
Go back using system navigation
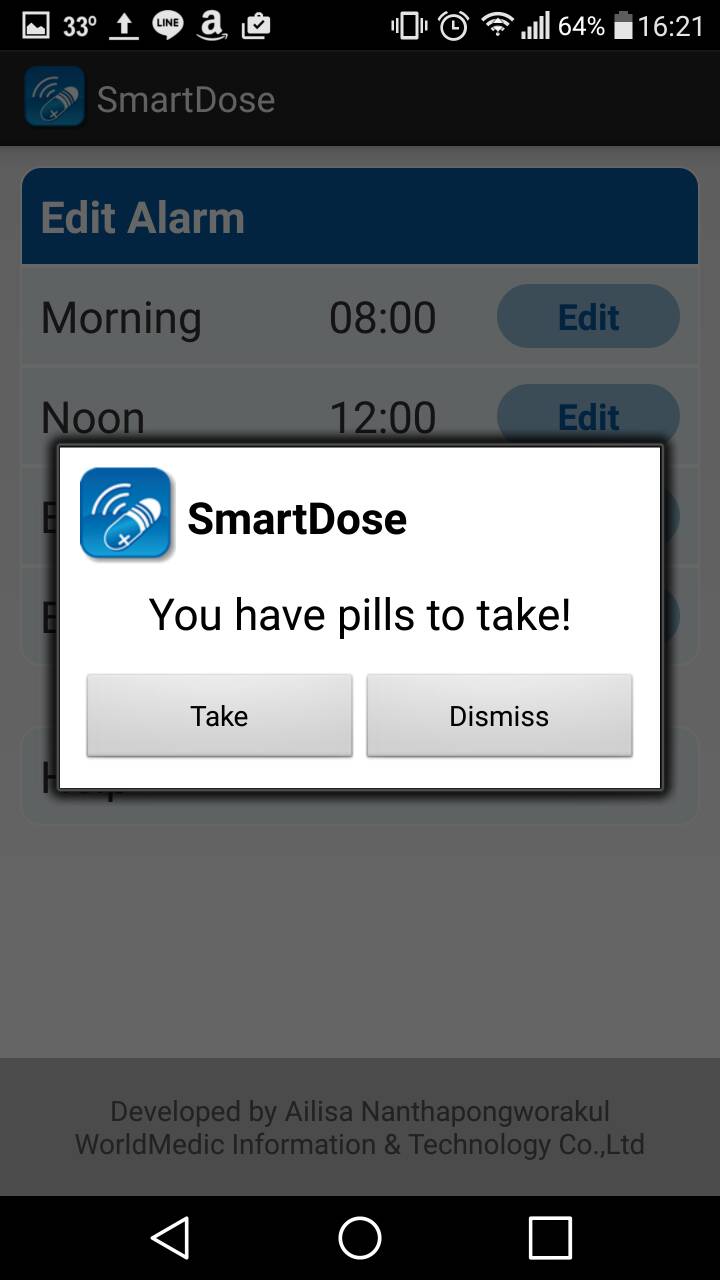[170, 1238]
